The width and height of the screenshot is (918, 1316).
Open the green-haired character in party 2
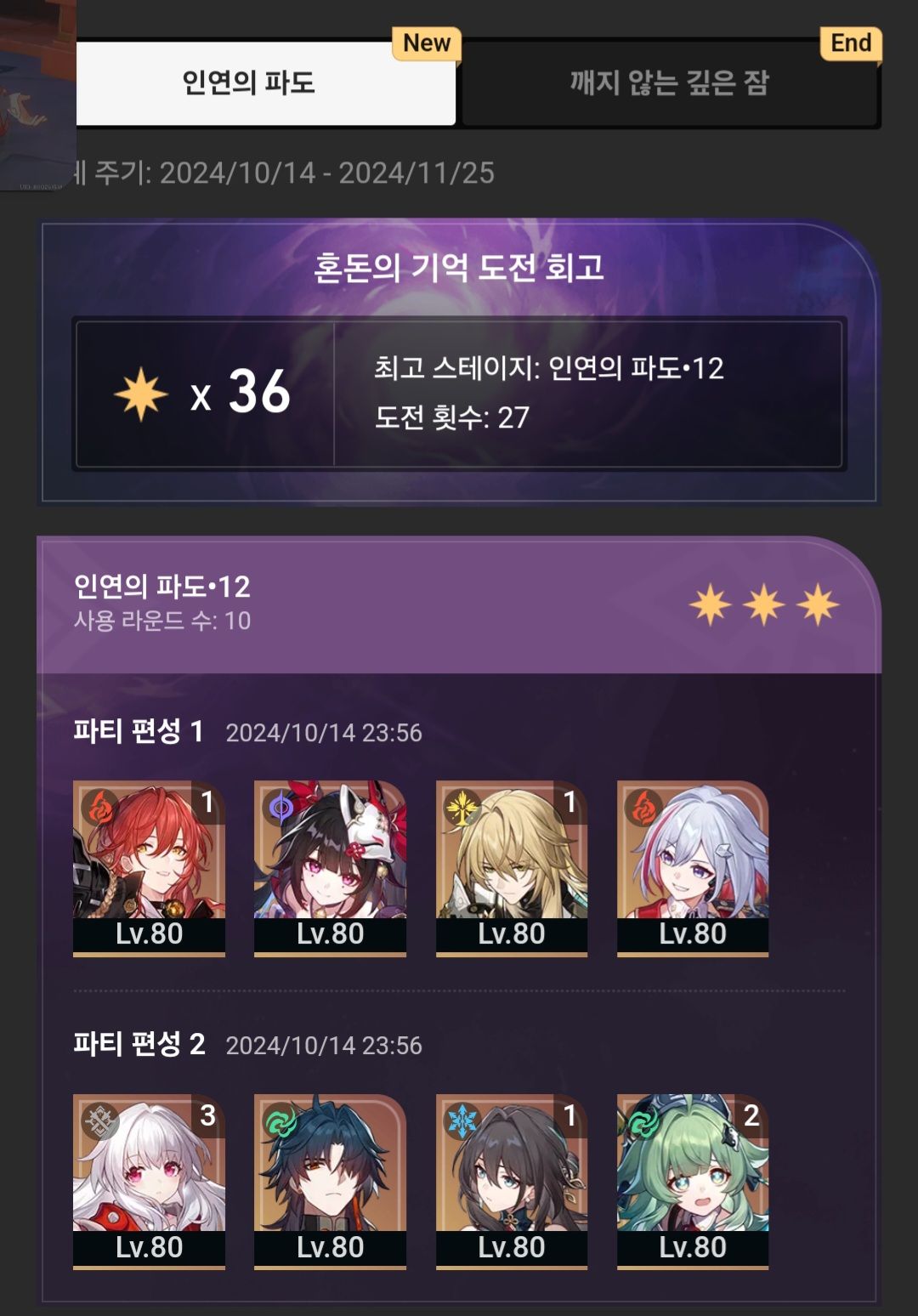[x=692, y=1180]
